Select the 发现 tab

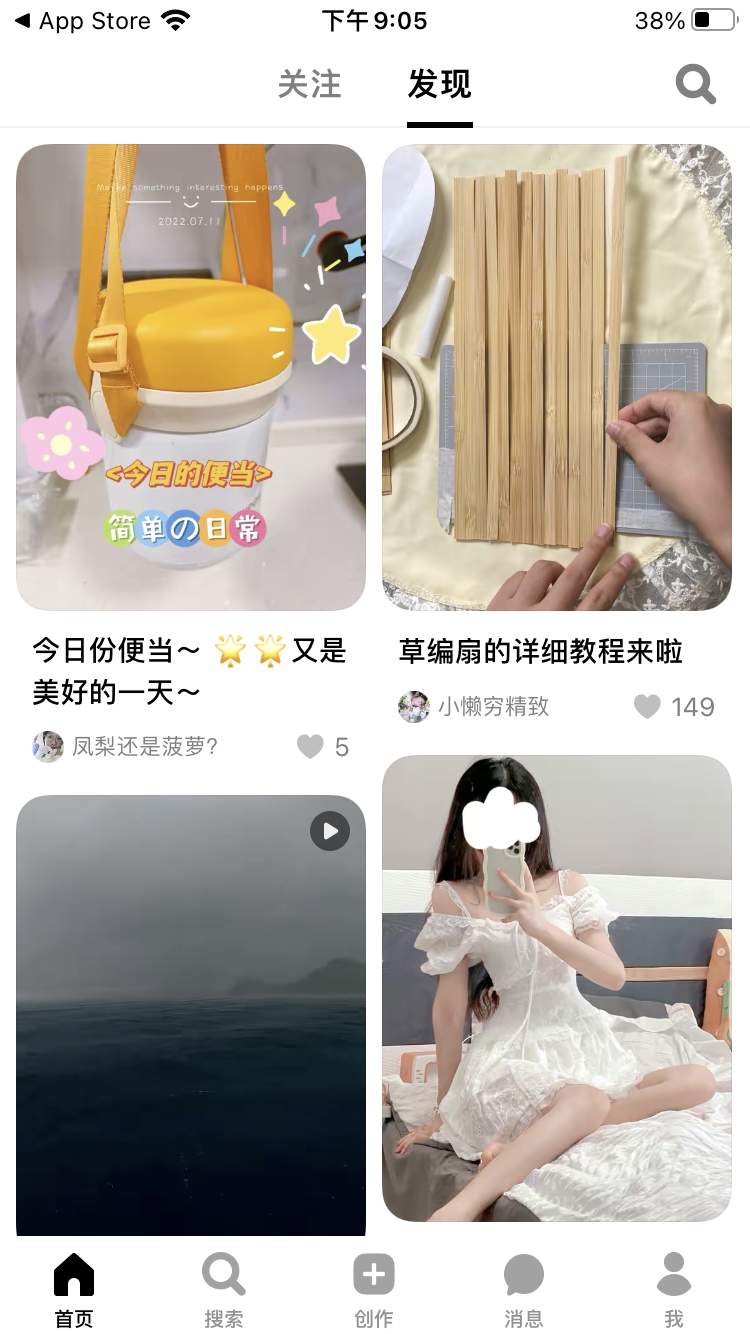pyautogui.click(x=439, y=84)
